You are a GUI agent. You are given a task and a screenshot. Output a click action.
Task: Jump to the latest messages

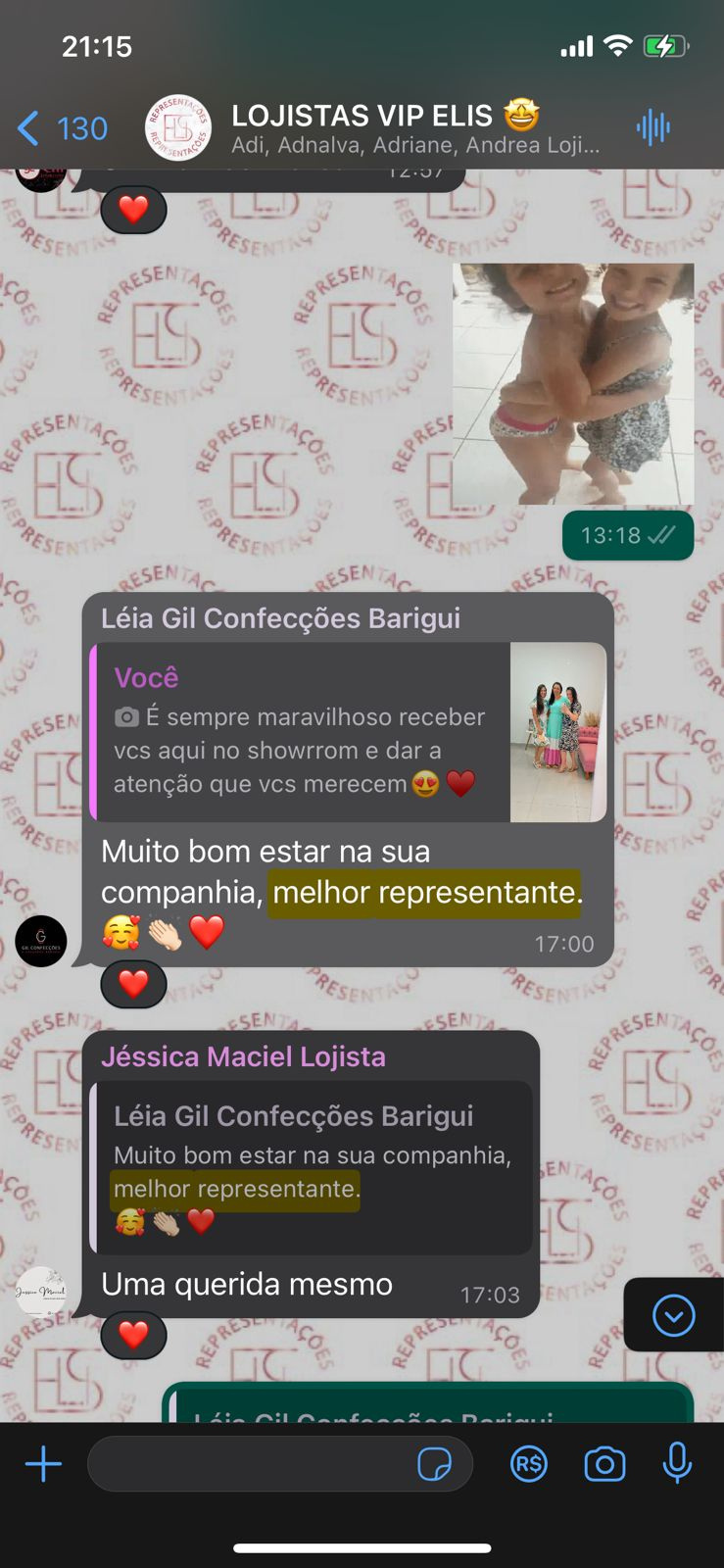pos(673,1315)
